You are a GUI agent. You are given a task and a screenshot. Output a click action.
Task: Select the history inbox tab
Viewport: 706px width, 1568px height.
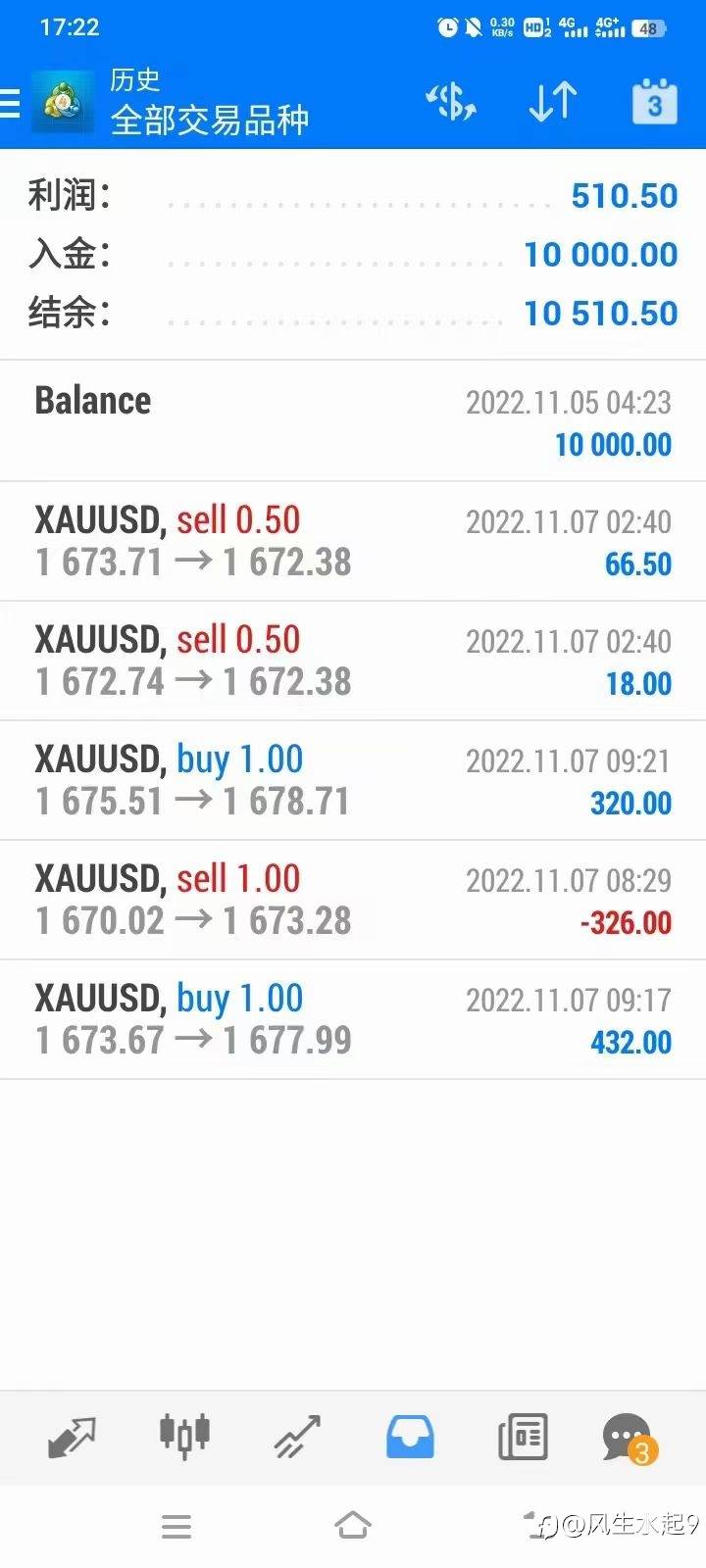click(410, 1438)
